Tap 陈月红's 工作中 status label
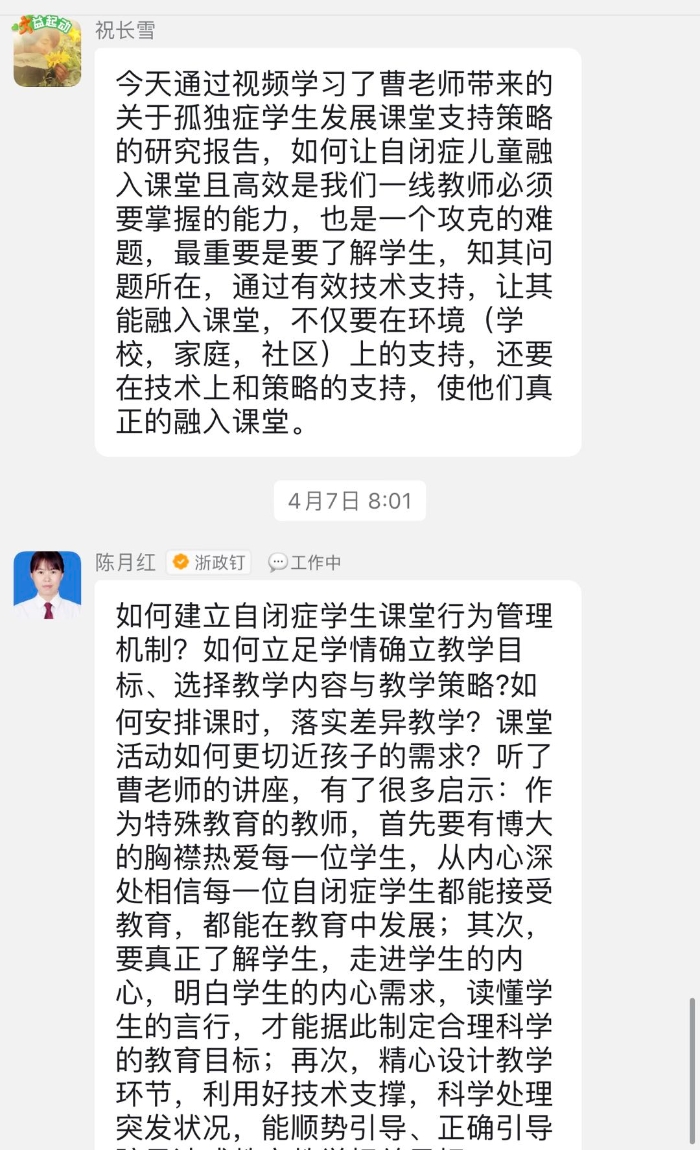Viewport: 700px width, 1150px height. pos(306,562)
